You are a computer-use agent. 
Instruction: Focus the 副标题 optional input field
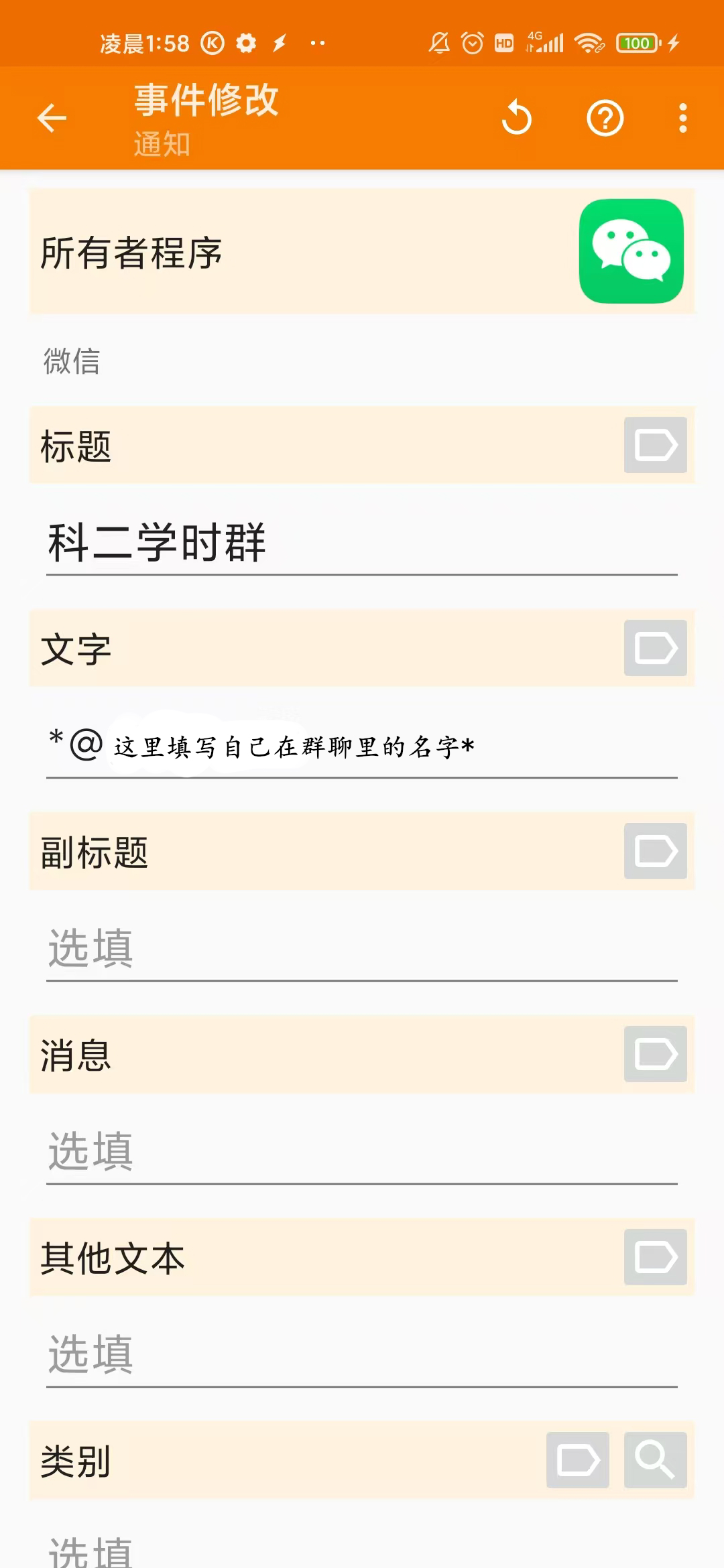click(362, 950)
